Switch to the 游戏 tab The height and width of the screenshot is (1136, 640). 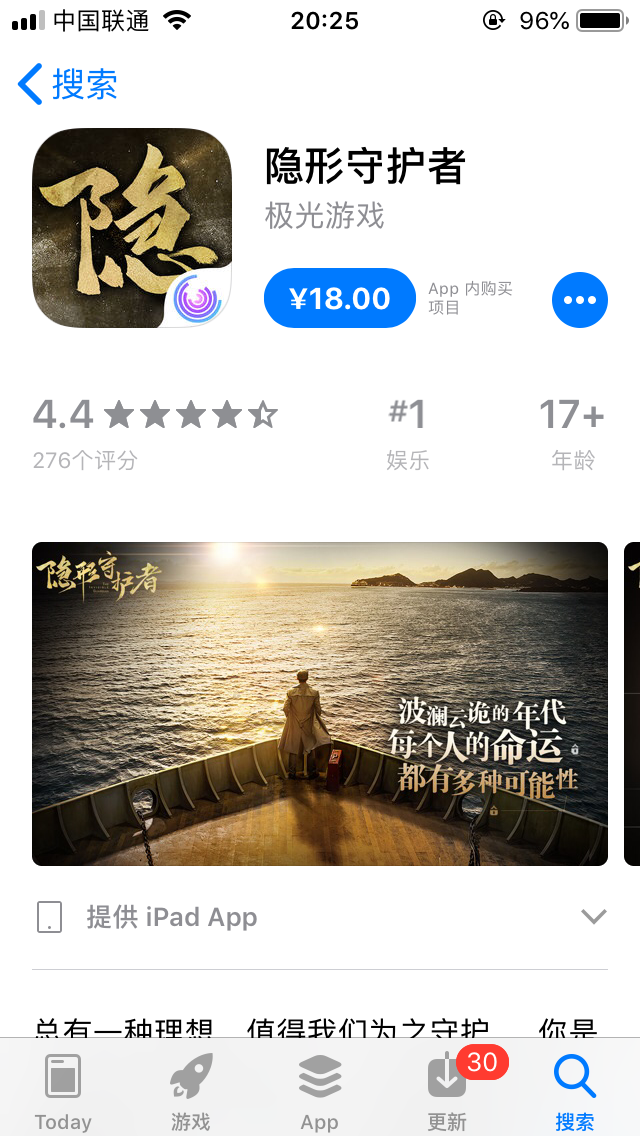191,1092
